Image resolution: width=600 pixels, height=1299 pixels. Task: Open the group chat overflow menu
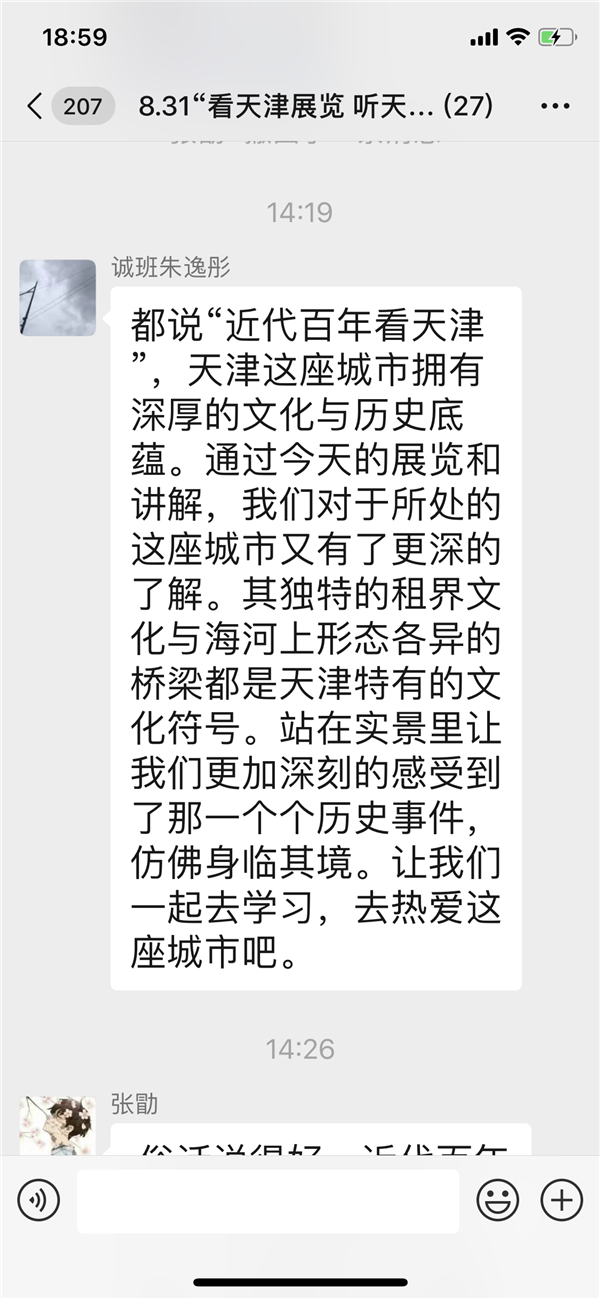[555, 106]
